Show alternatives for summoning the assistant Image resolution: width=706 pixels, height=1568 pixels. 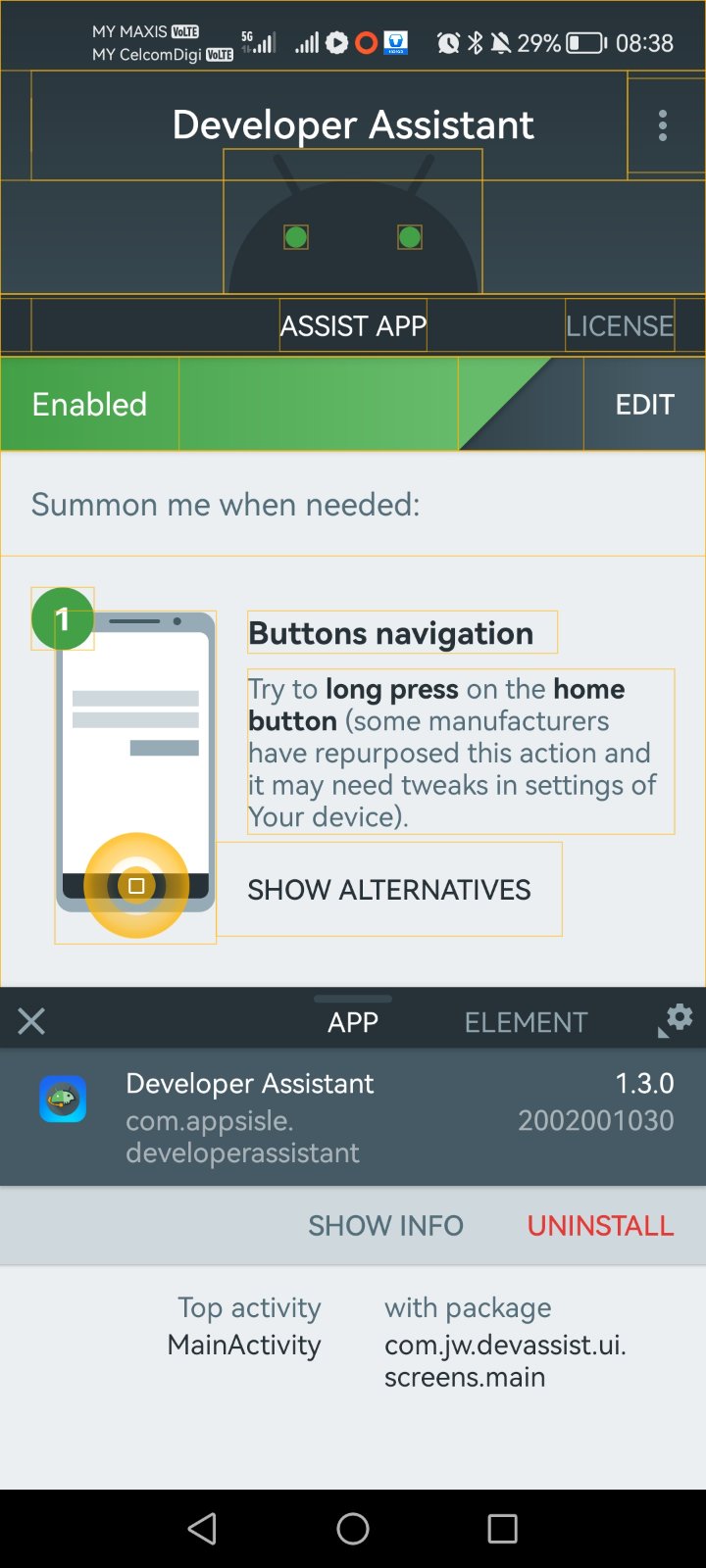388,890
